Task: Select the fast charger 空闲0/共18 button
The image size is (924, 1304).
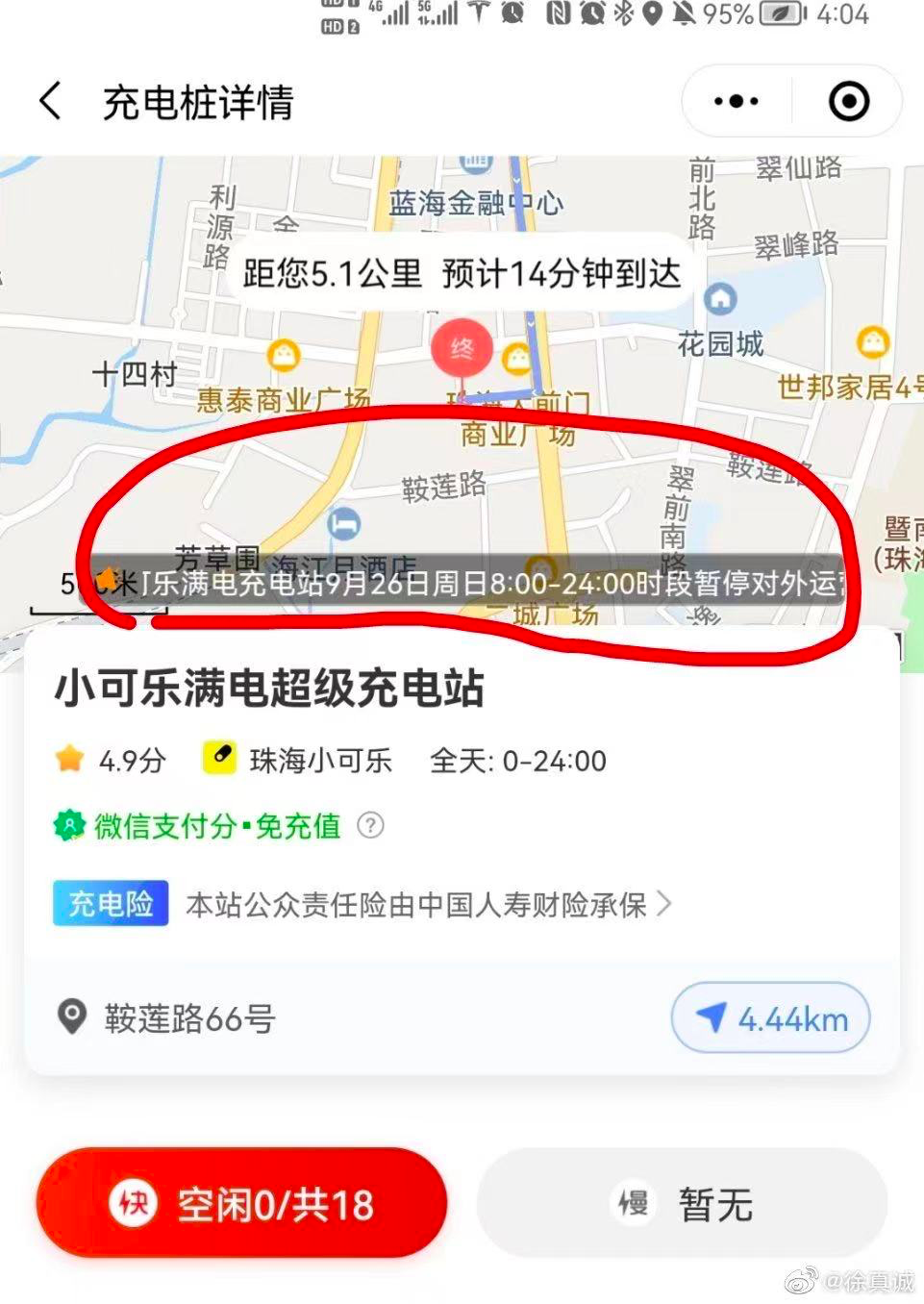Action: click(241, 1203)
